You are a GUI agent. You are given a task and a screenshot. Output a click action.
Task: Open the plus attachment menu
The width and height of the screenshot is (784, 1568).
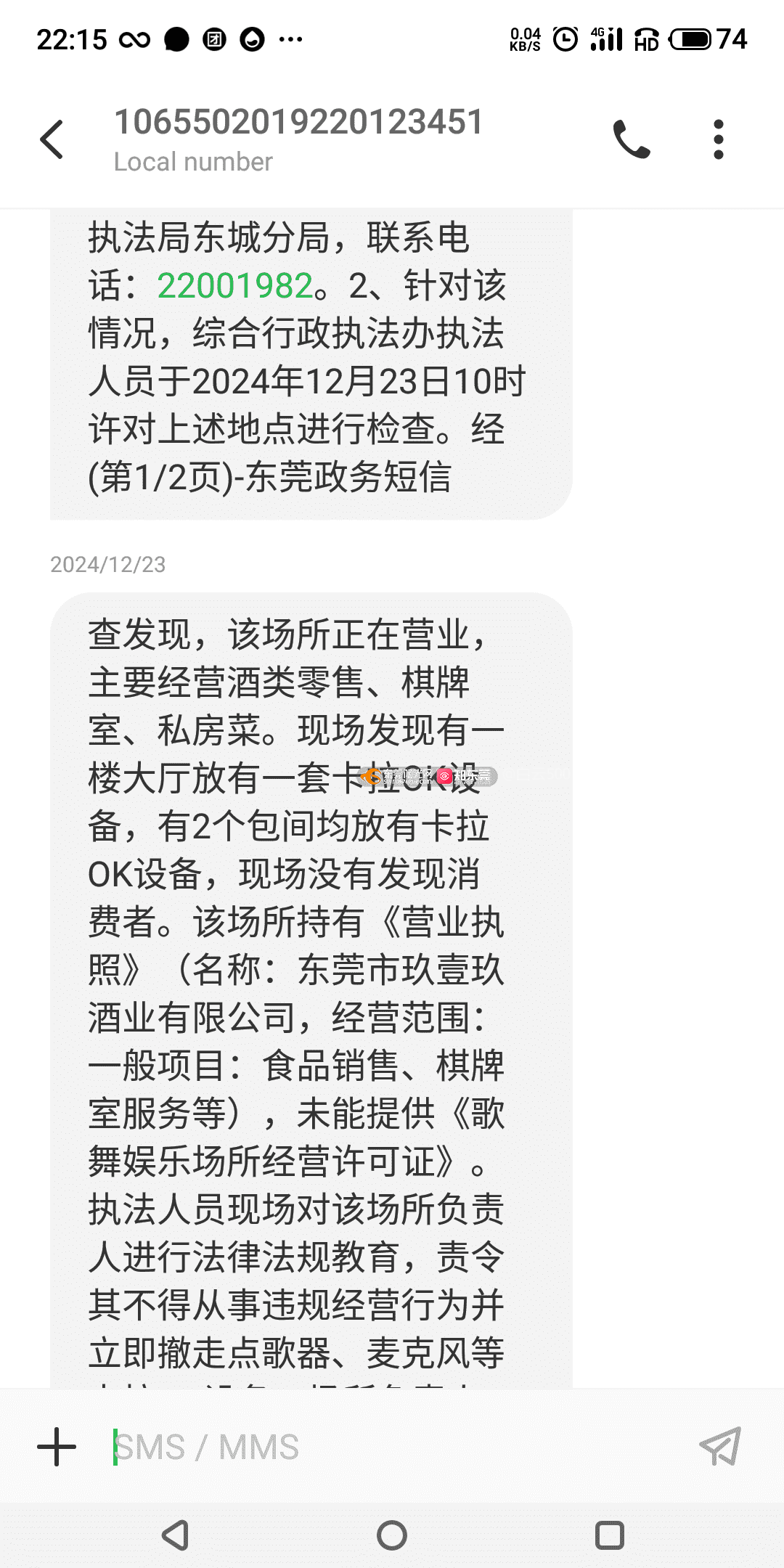click(57, 1447)
